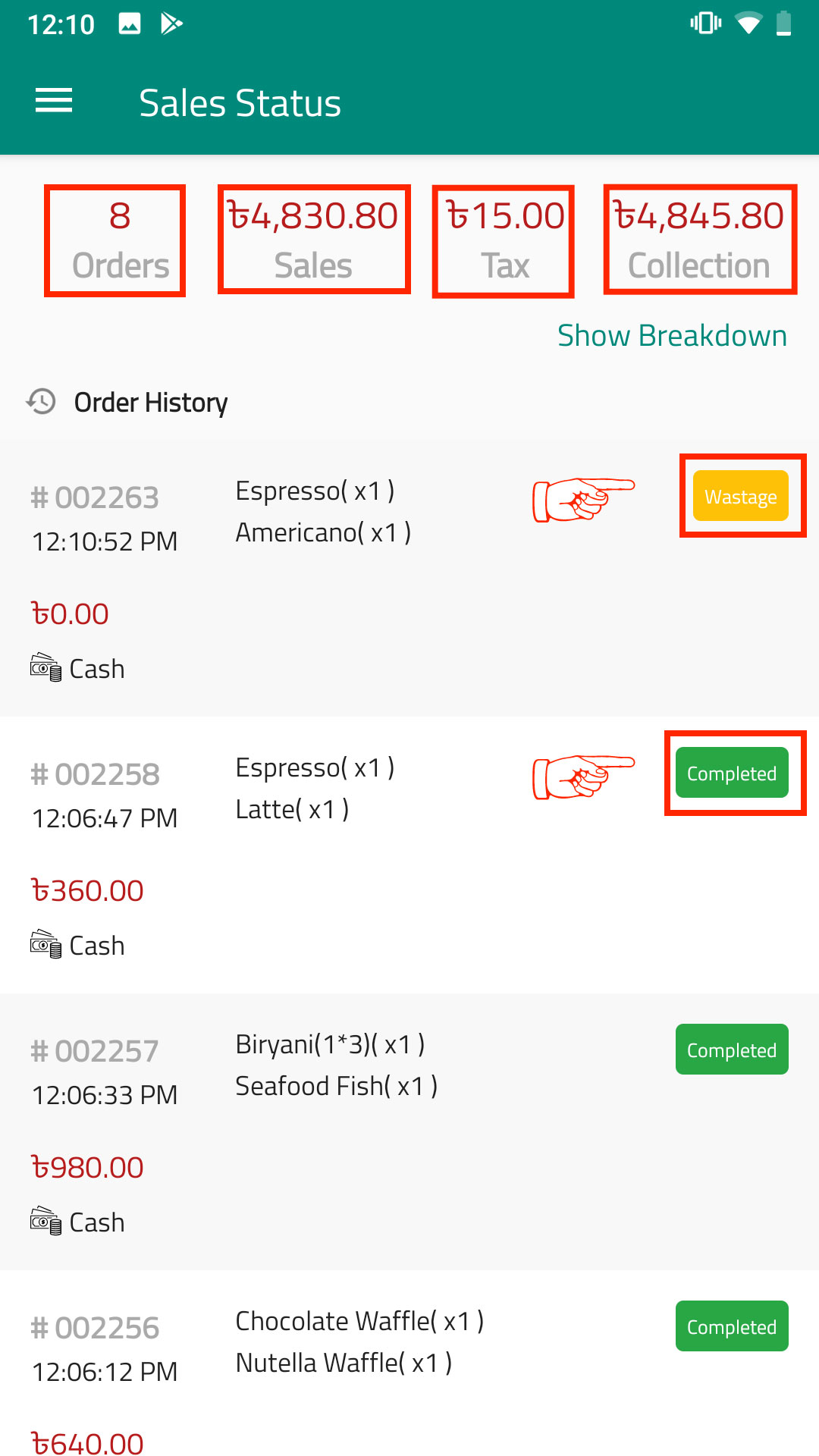Screen dimensions: 819x1456
Task: Tap the Play Store icon in status bar
Action: (173, 24)
